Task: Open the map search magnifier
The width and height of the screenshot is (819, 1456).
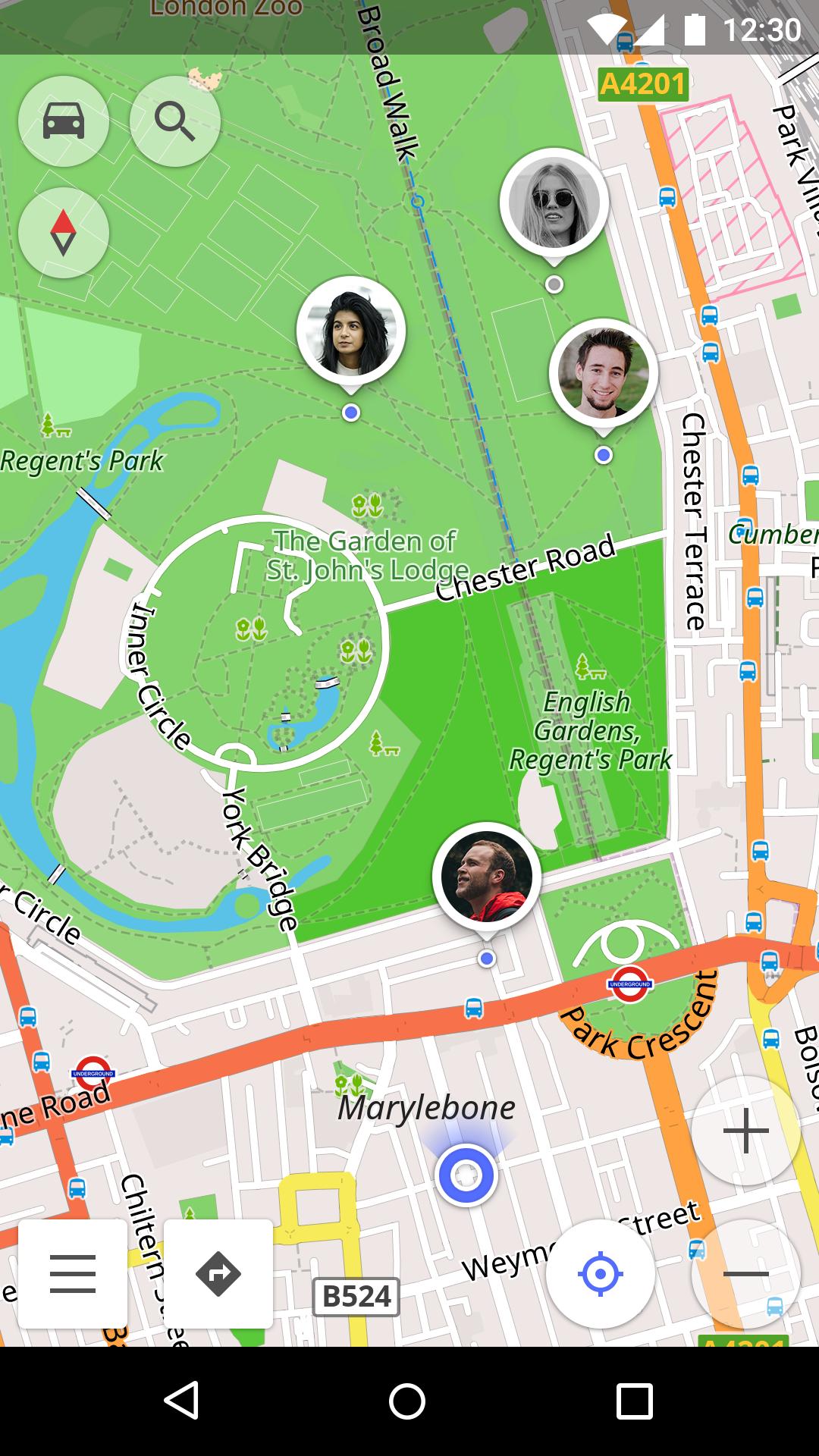Action: (175, 121)
